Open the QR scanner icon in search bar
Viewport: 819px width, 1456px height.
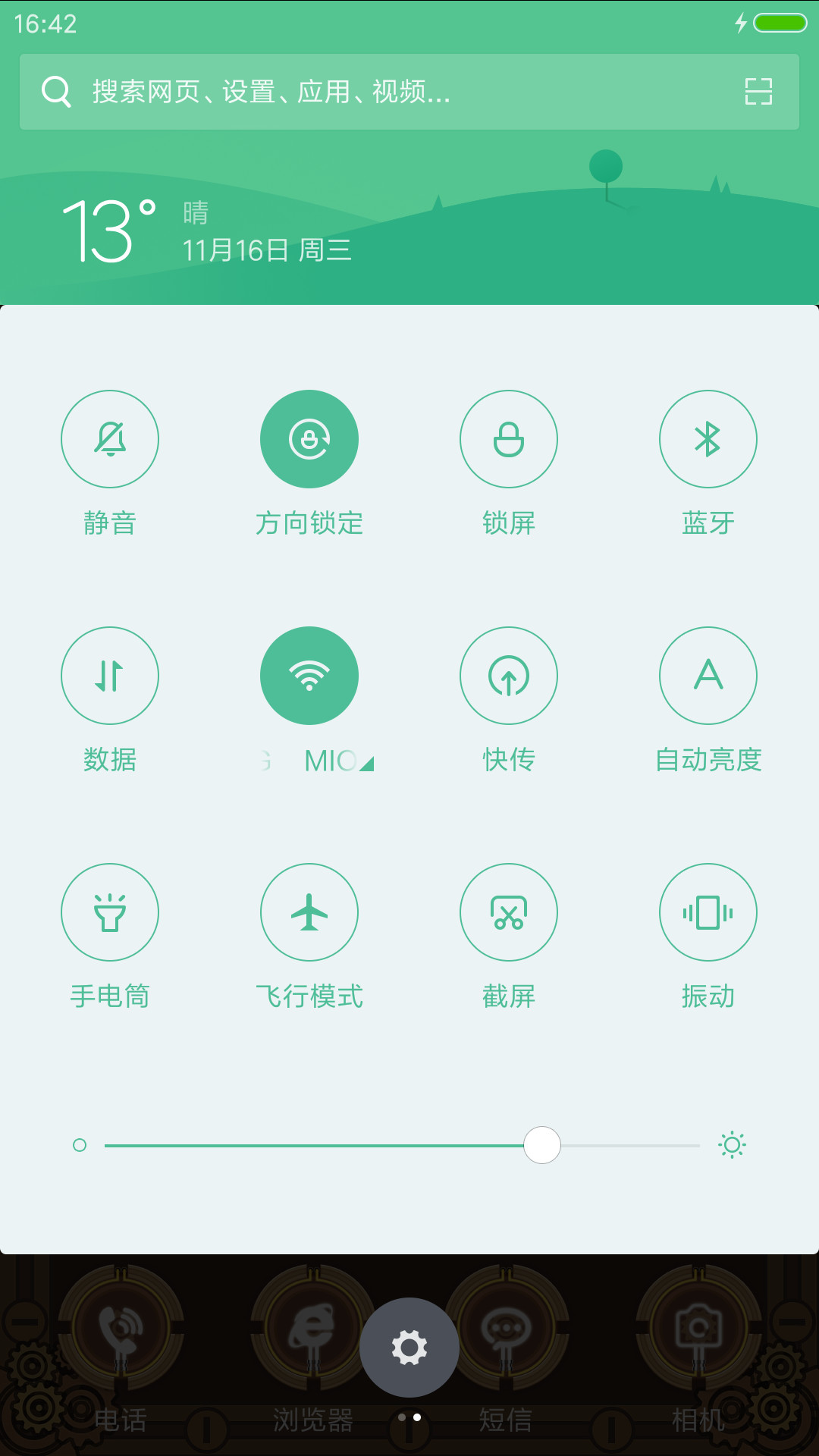(x=758, y=92)
